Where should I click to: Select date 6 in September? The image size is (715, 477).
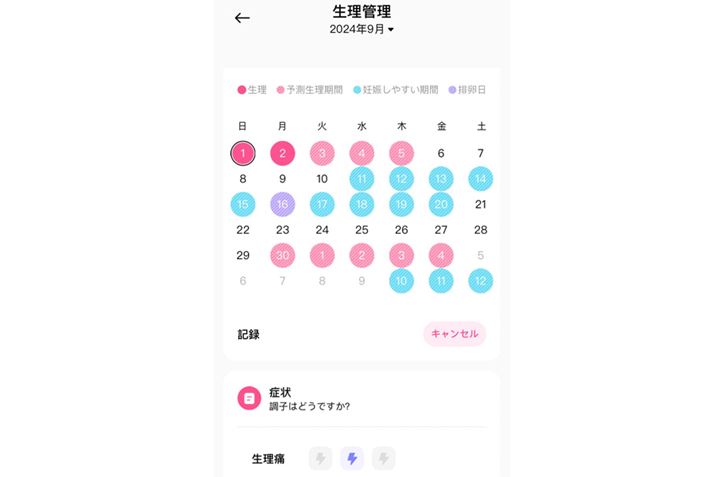[441, 153]
